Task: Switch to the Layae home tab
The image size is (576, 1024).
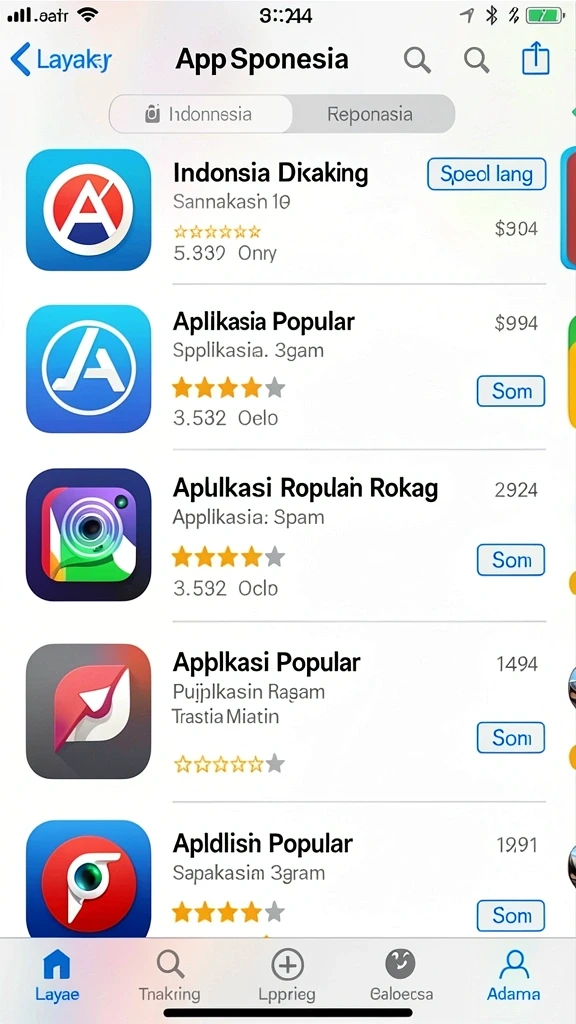Action: tap(57, 976)
